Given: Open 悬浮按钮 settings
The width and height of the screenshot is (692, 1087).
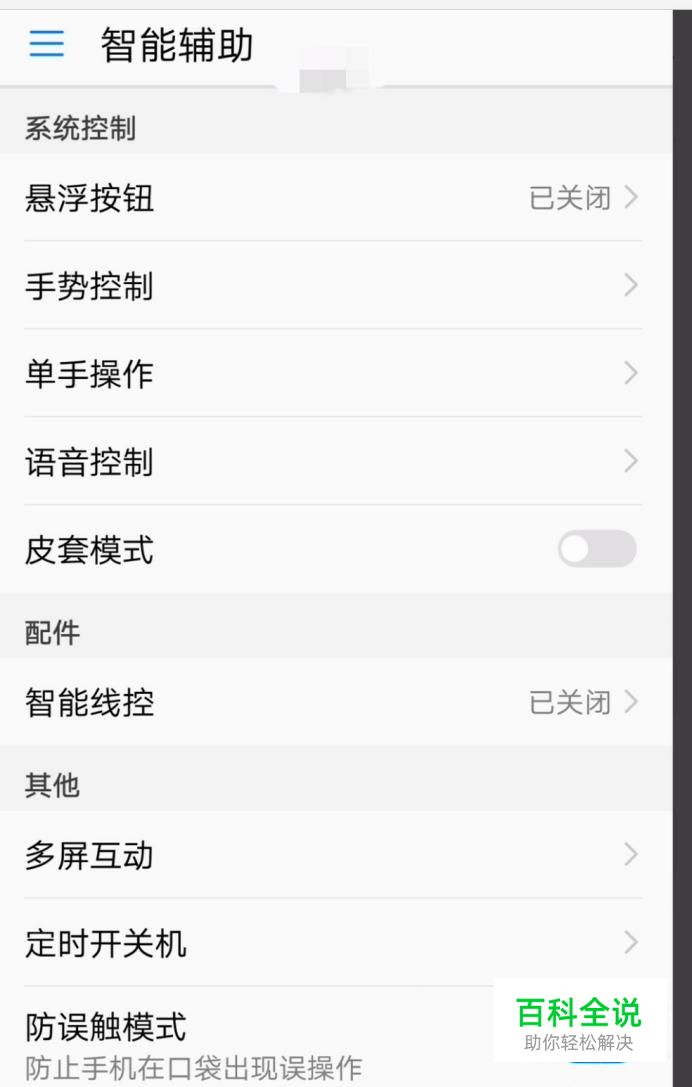Looking at the screenshot, I should [x=332, y=198].
